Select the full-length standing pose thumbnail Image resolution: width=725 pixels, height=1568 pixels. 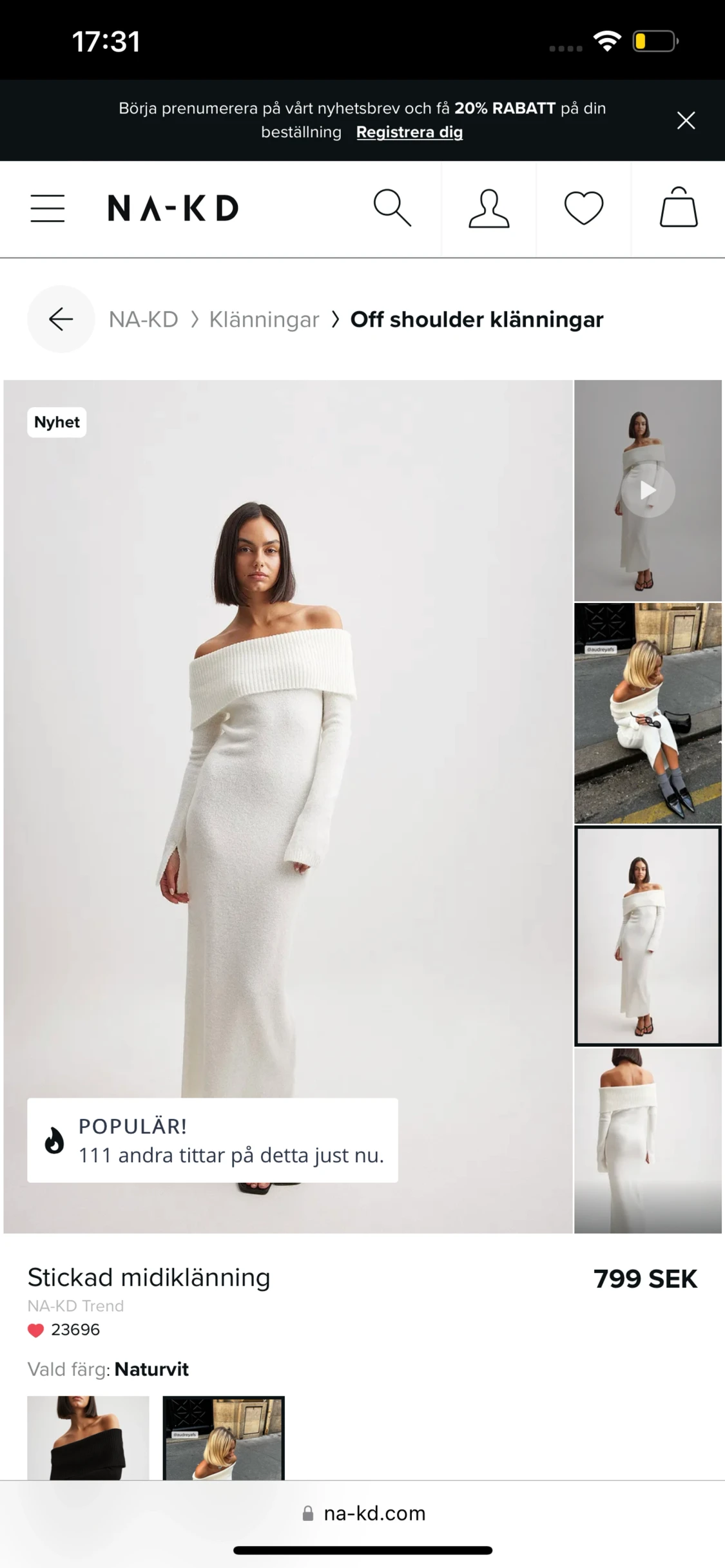[648, 936]
